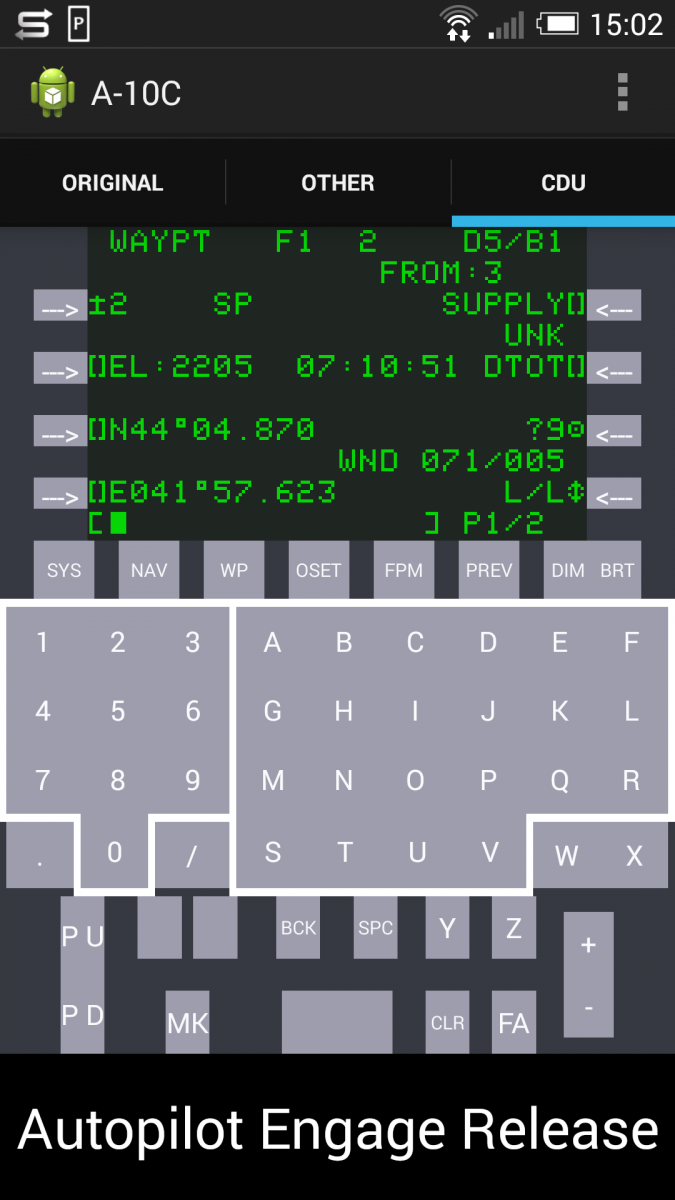Switch to the OTHER tab
Screen dimensions: 675x1200
pos(338,183)
